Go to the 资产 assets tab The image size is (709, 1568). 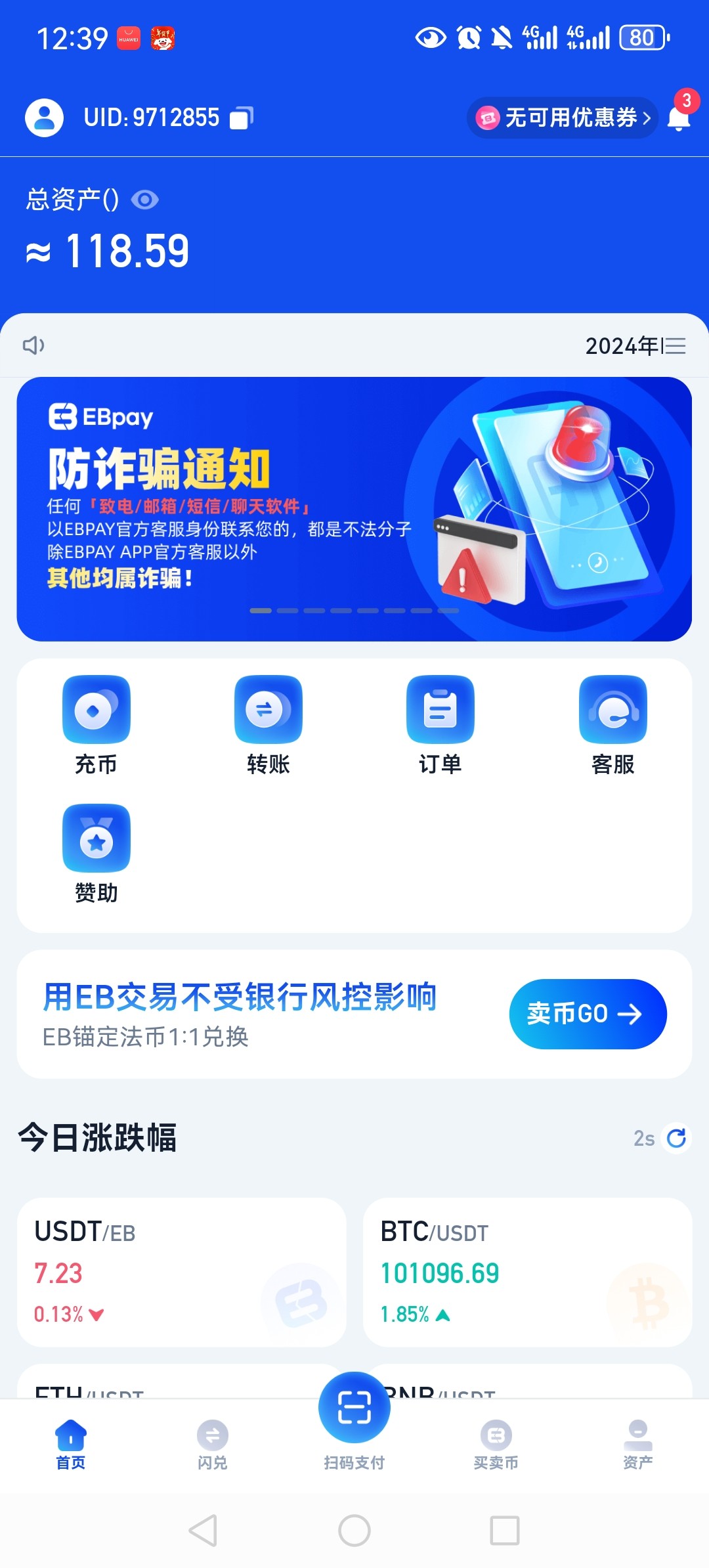638,1443
